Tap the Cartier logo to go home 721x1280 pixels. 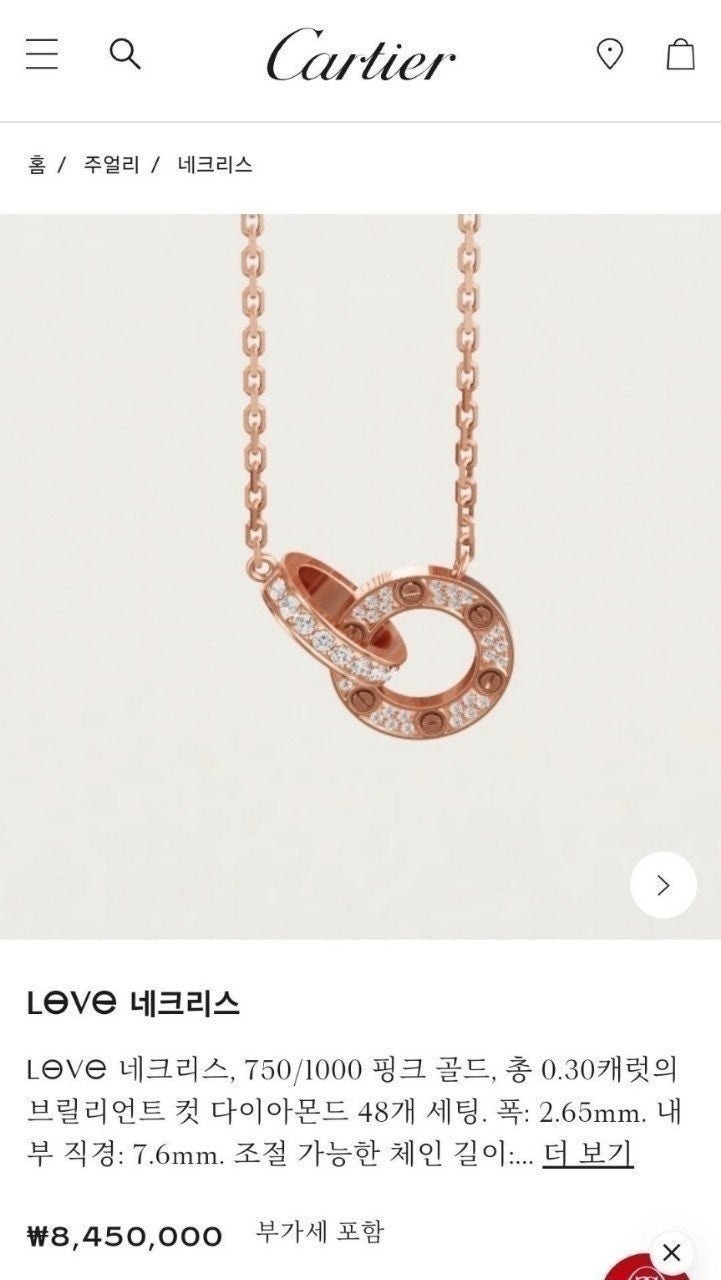point(361,55)
